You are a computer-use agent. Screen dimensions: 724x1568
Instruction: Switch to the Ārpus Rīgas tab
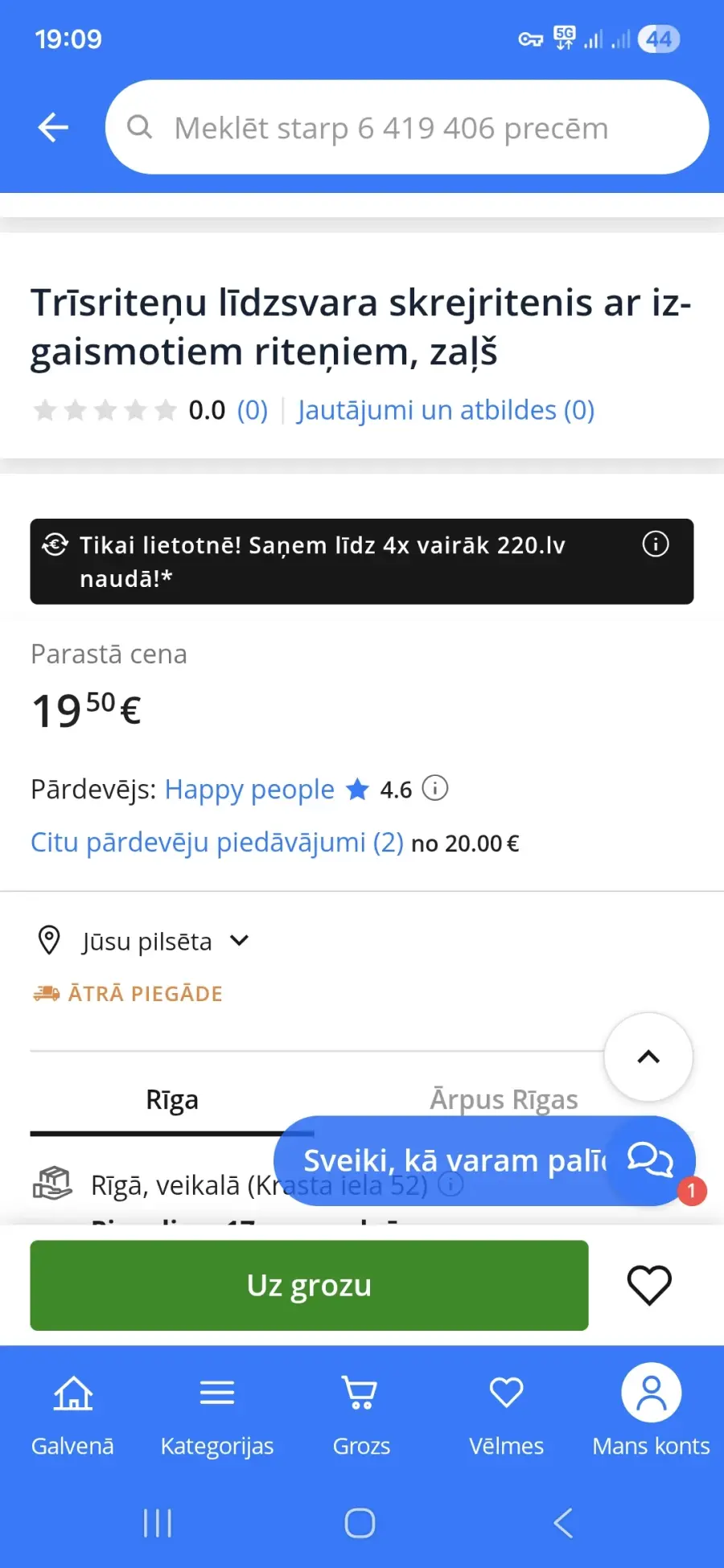pyautogui.click(x=504, y=1099)
